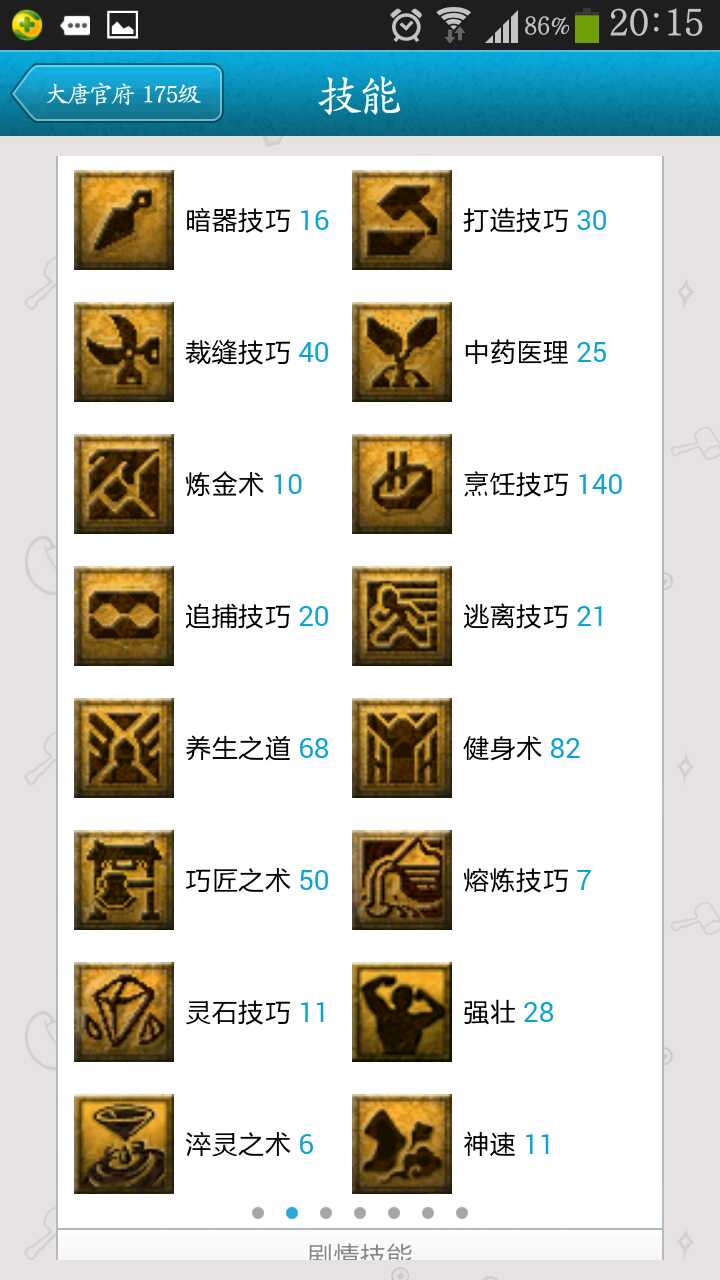Screen dimensions: 720x1280
Task: Open the 追捕技巧 skill
Action: point(124,616)
